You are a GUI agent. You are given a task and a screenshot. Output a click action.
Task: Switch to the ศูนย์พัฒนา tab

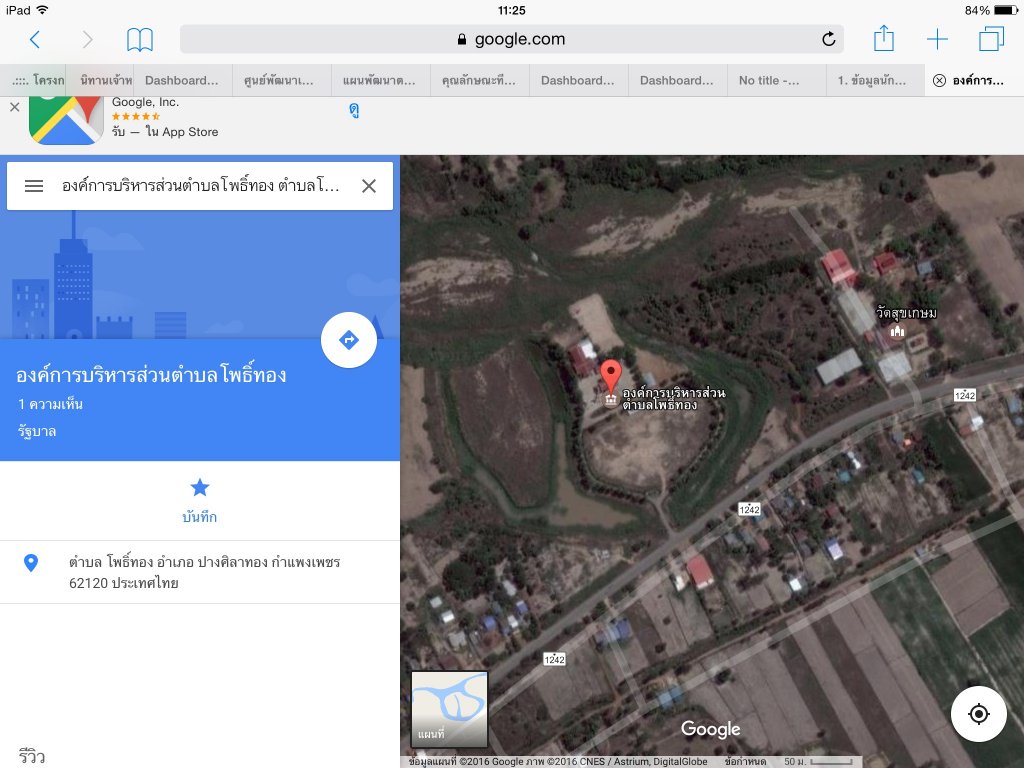[281, 81]
